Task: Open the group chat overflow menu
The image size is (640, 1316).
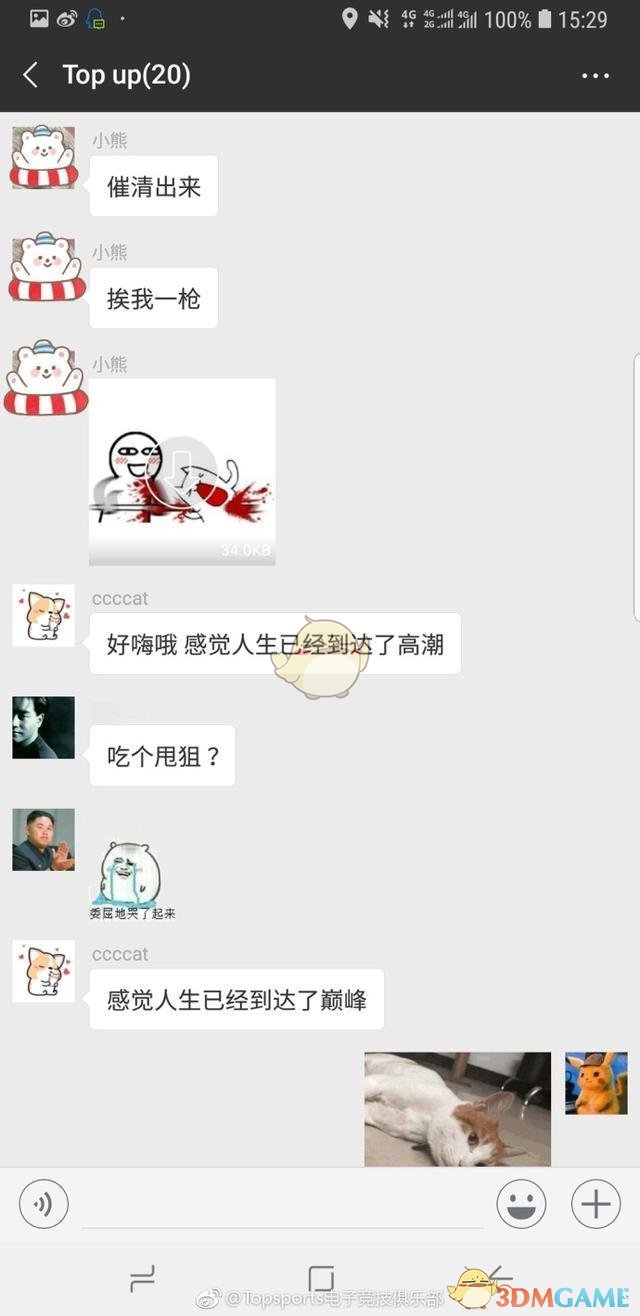Action: pyautogui.click(x=595, y=76)
